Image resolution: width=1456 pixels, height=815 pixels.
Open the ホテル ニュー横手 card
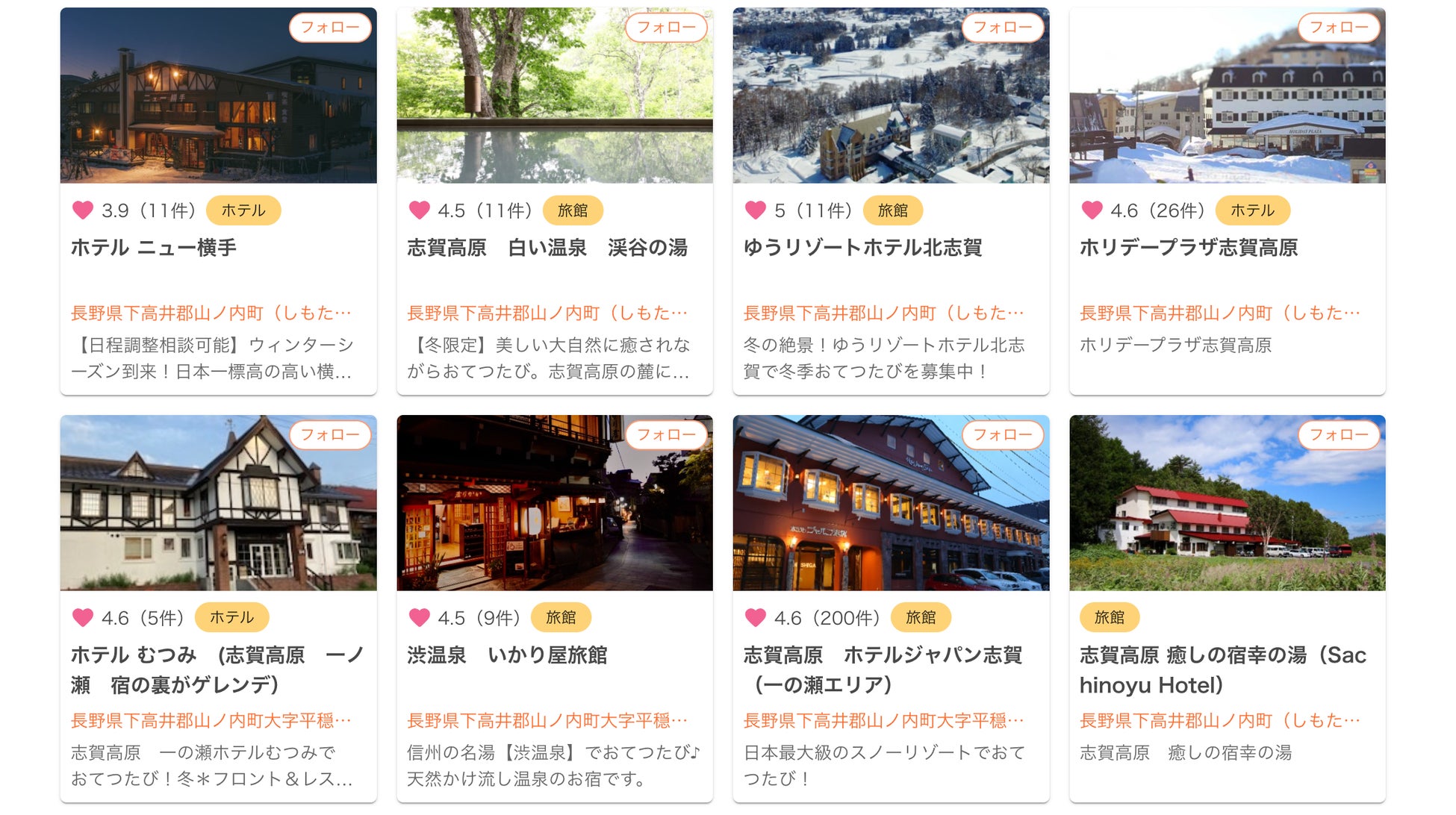tap(154, 248)
